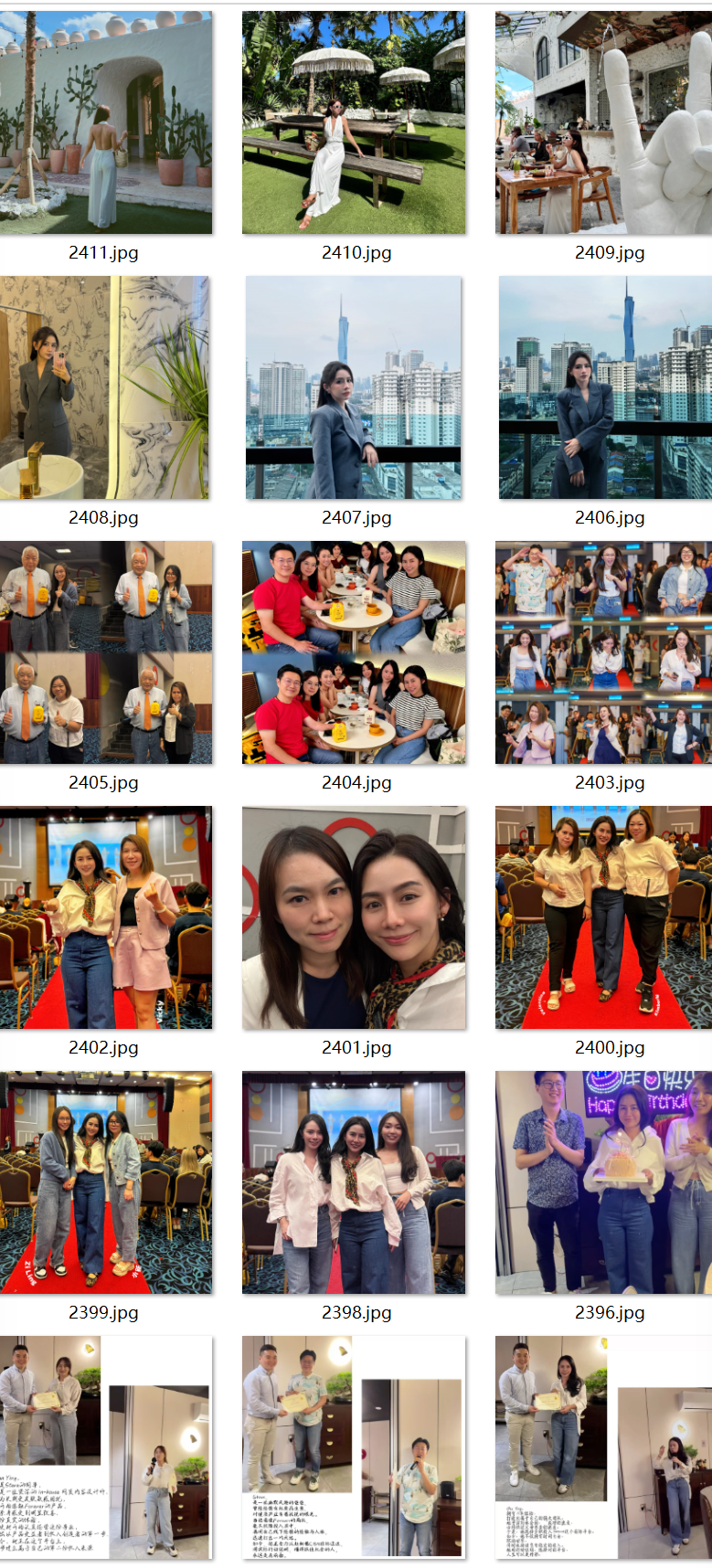The width and height of the screenshot is (712, 1568).
Task: View the file 2409.jpg
Action: pos(604,122)
